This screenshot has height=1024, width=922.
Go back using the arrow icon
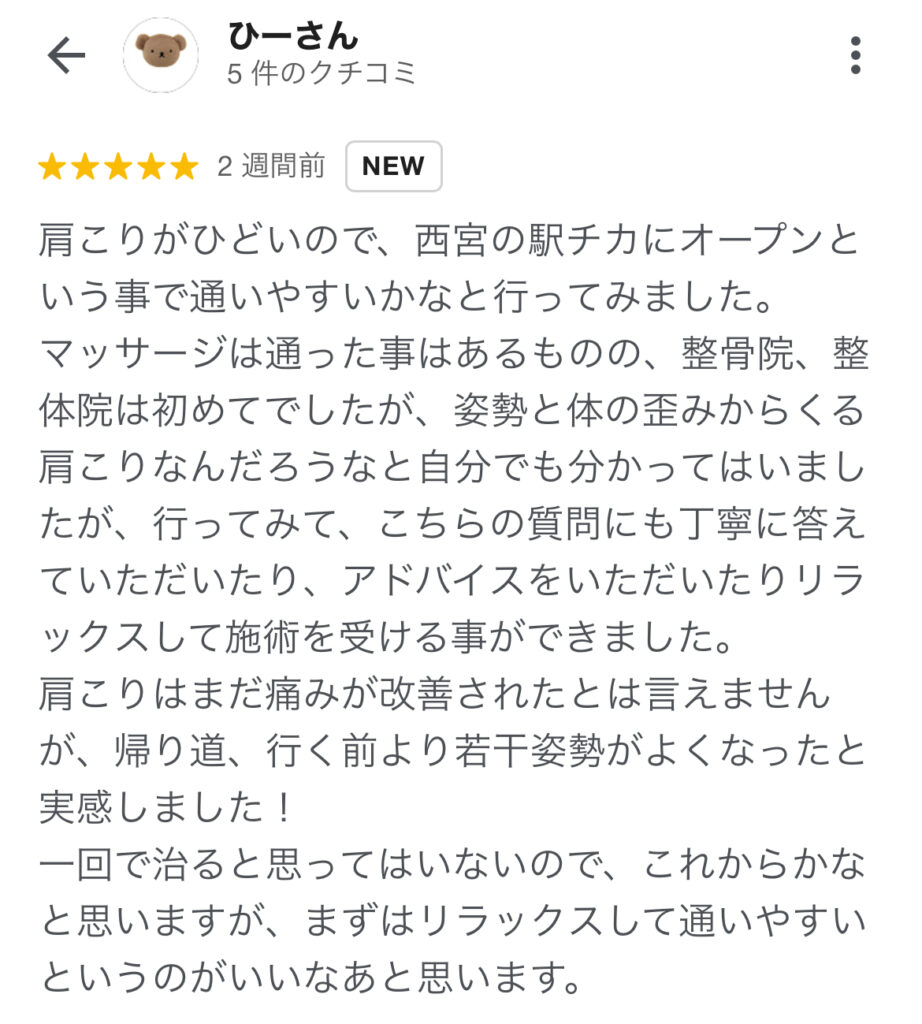66,56
